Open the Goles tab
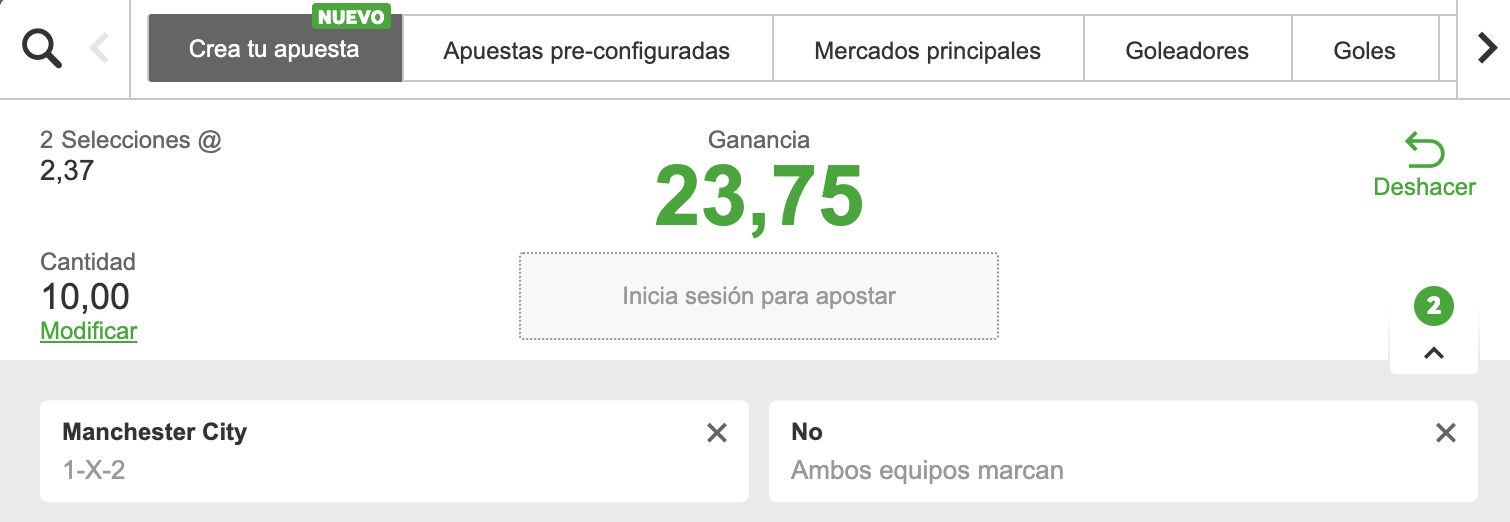Screen dimensions: 1510x522 [x=1364, y=50]
